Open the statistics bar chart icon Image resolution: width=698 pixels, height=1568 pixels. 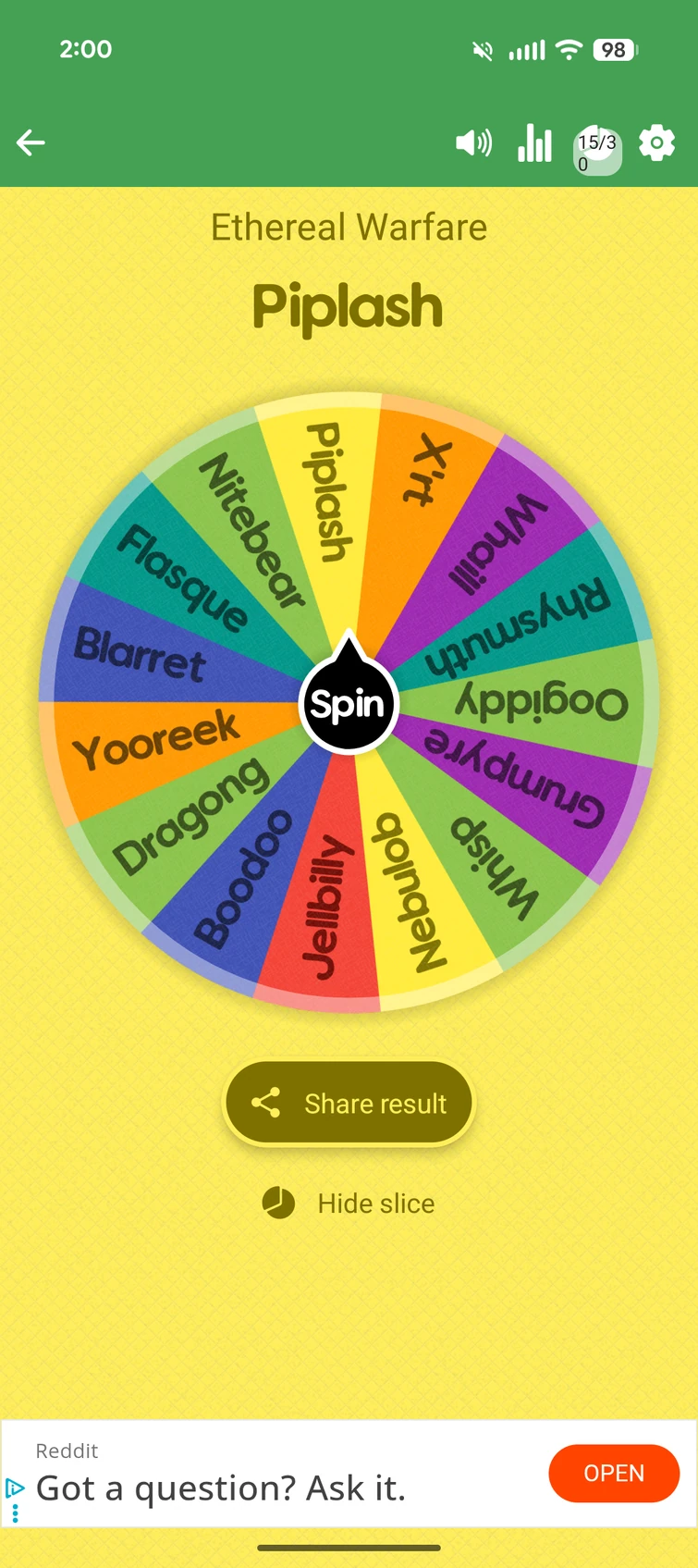click(x=534, y=143)
